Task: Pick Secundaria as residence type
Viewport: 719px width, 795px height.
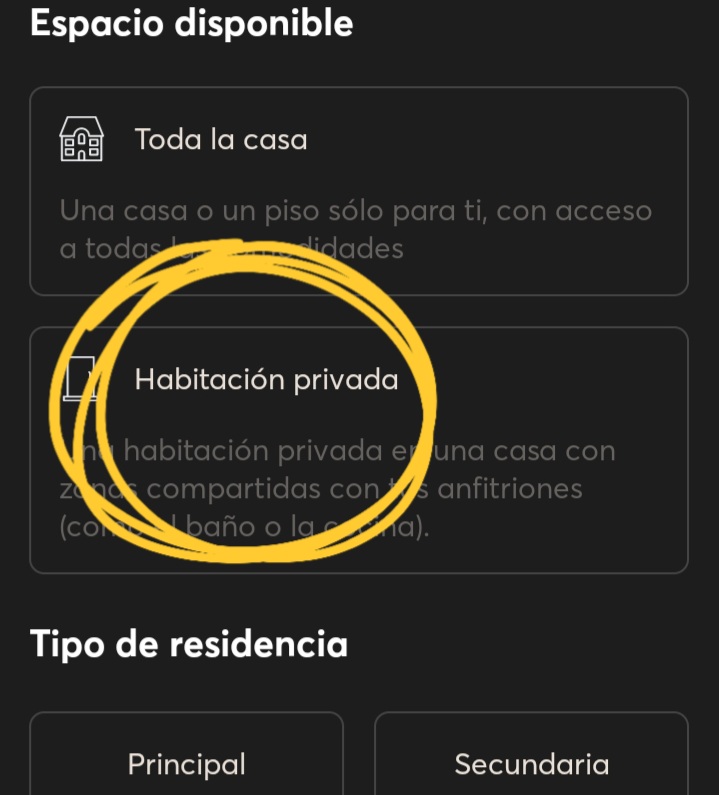Action: coord(531,763)
